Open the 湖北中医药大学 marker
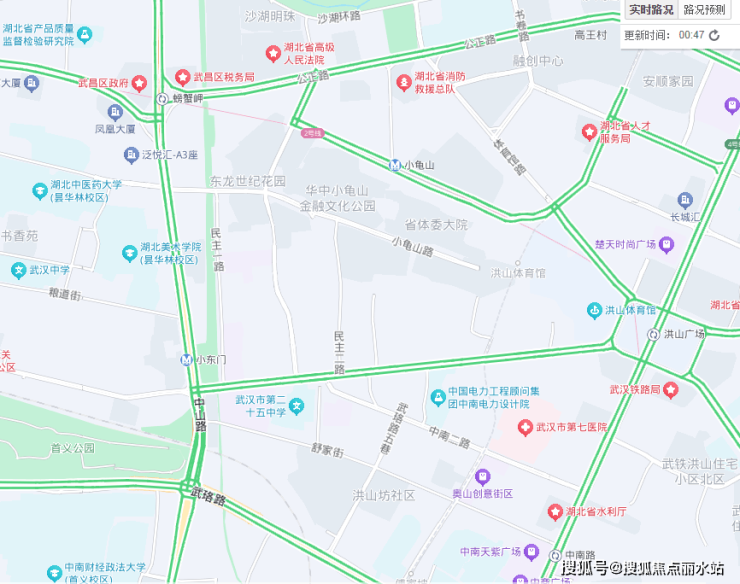Screen dimensions: 740x584 (39, 186)
